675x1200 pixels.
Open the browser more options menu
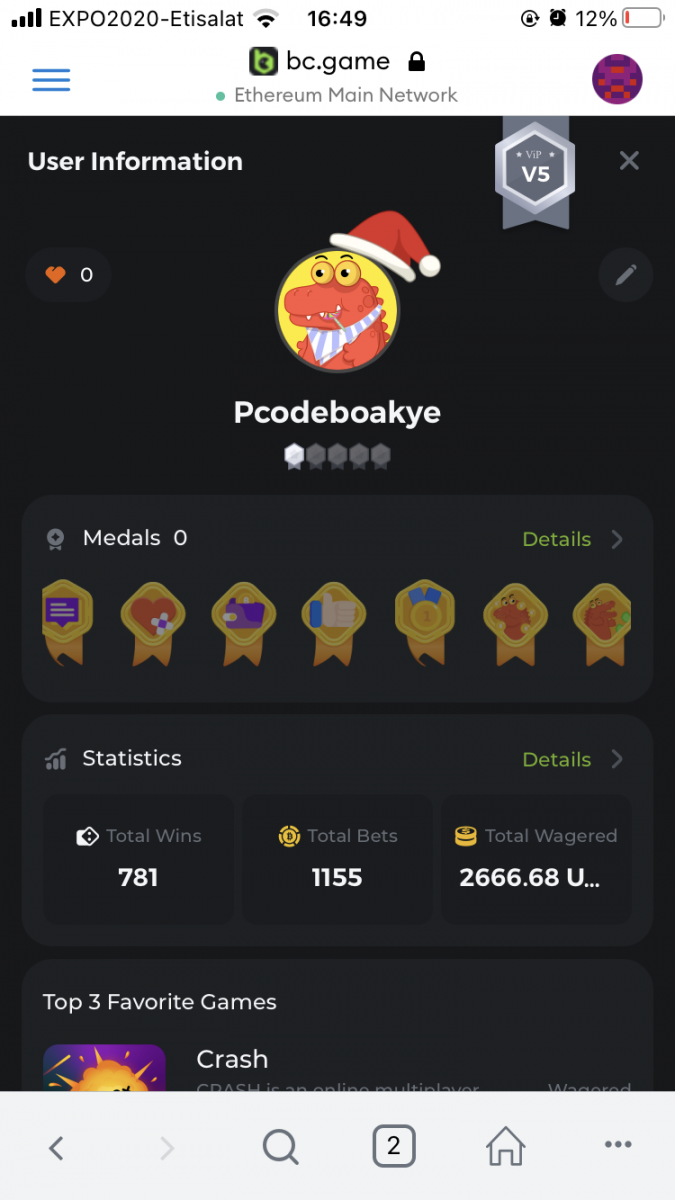[x=617, y=1146]
